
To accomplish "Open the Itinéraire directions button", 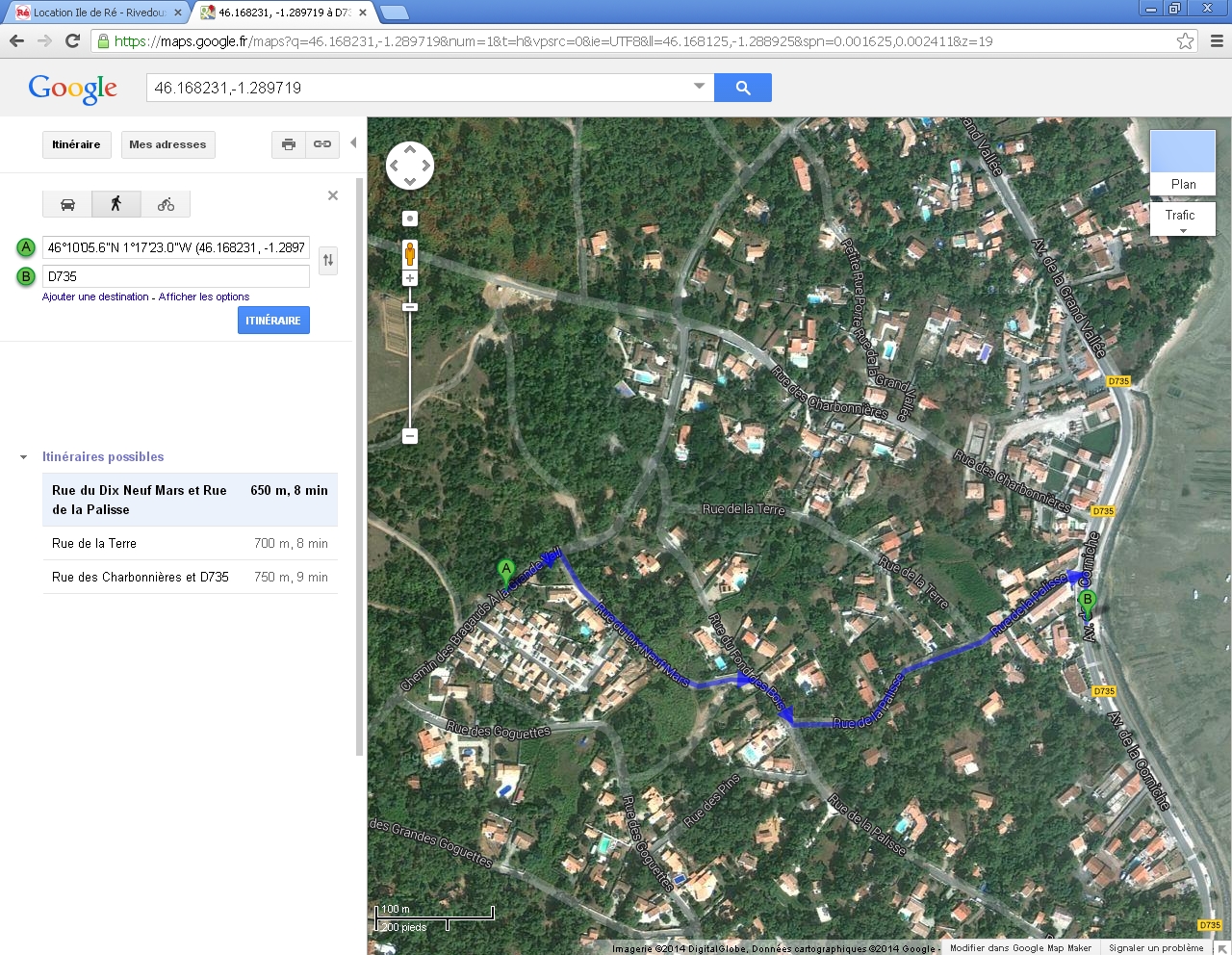I will (x=76, y=144).
